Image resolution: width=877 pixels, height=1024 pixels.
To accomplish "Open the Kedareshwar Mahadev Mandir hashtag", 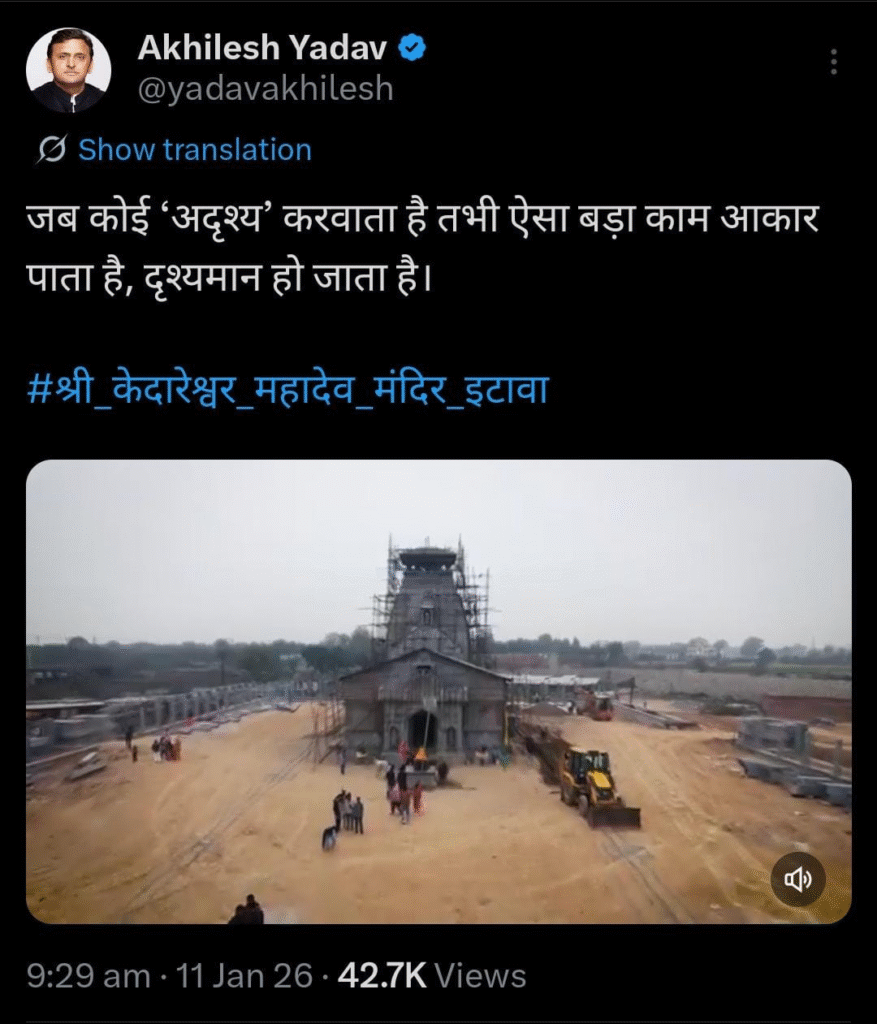I will (289, 387).
